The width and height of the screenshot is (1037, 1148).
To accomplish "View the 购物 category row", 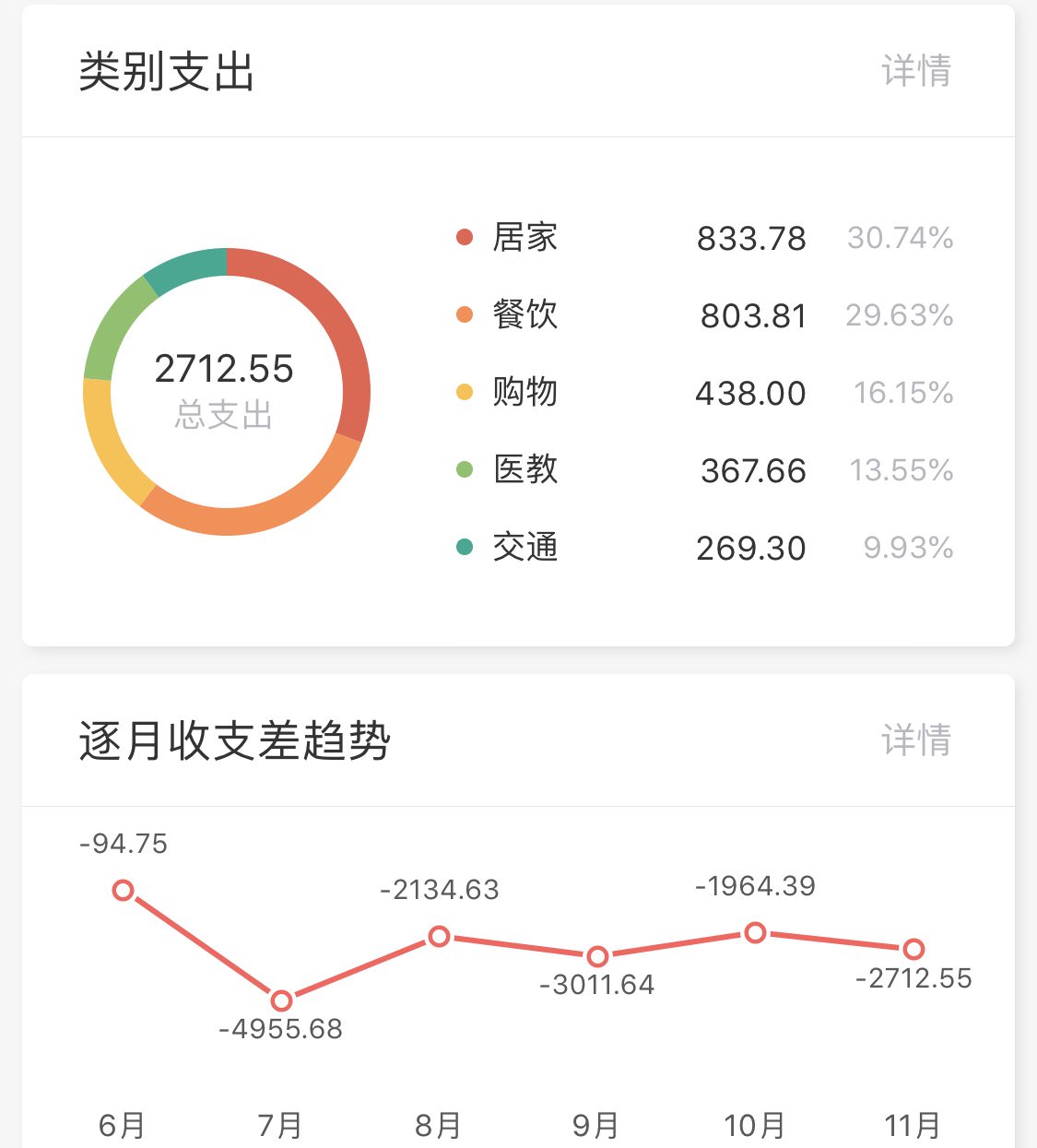I will coord(704,393).
